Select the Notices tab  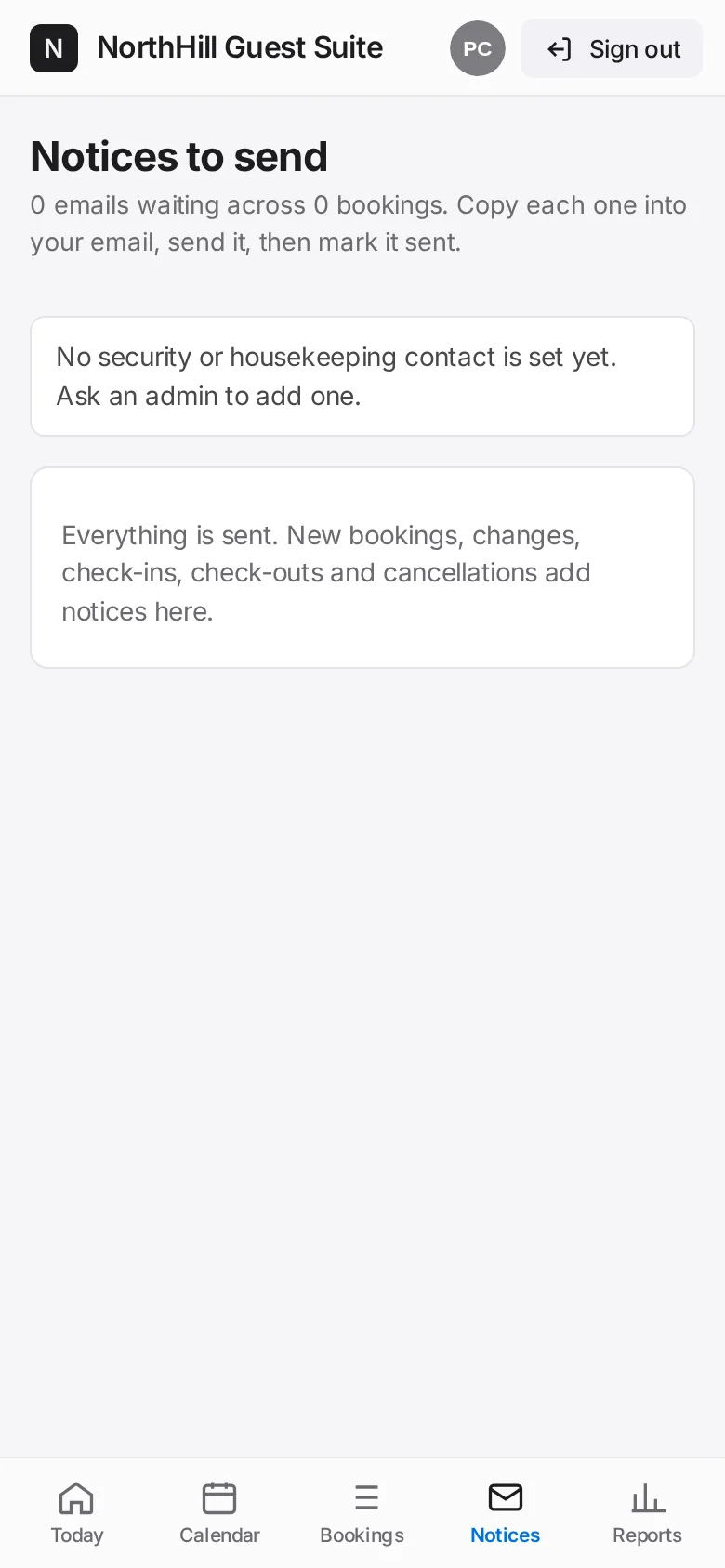point(505,1513)
